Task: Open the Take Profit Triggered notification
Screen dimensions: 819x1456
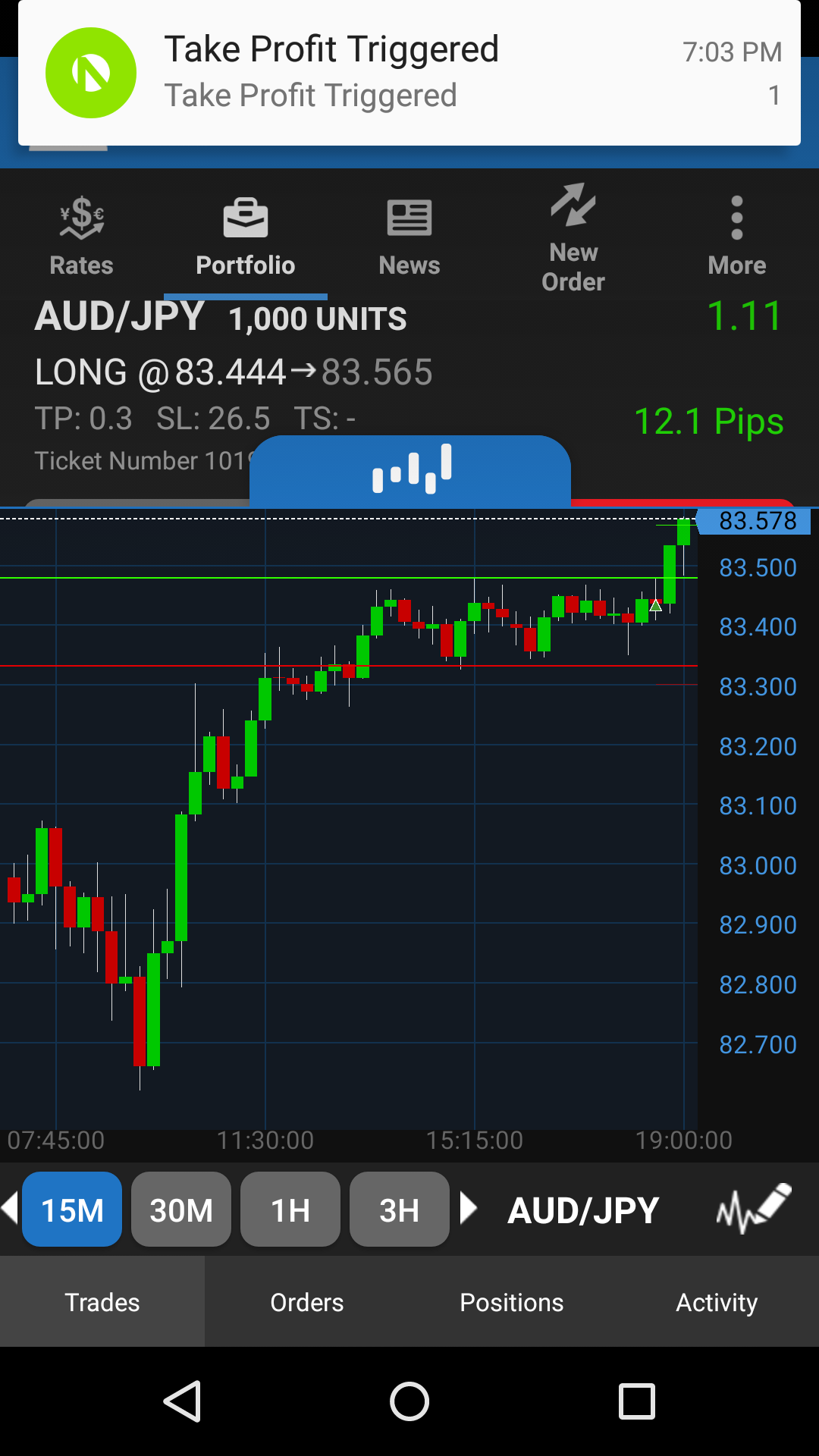Action: point(409,73)
